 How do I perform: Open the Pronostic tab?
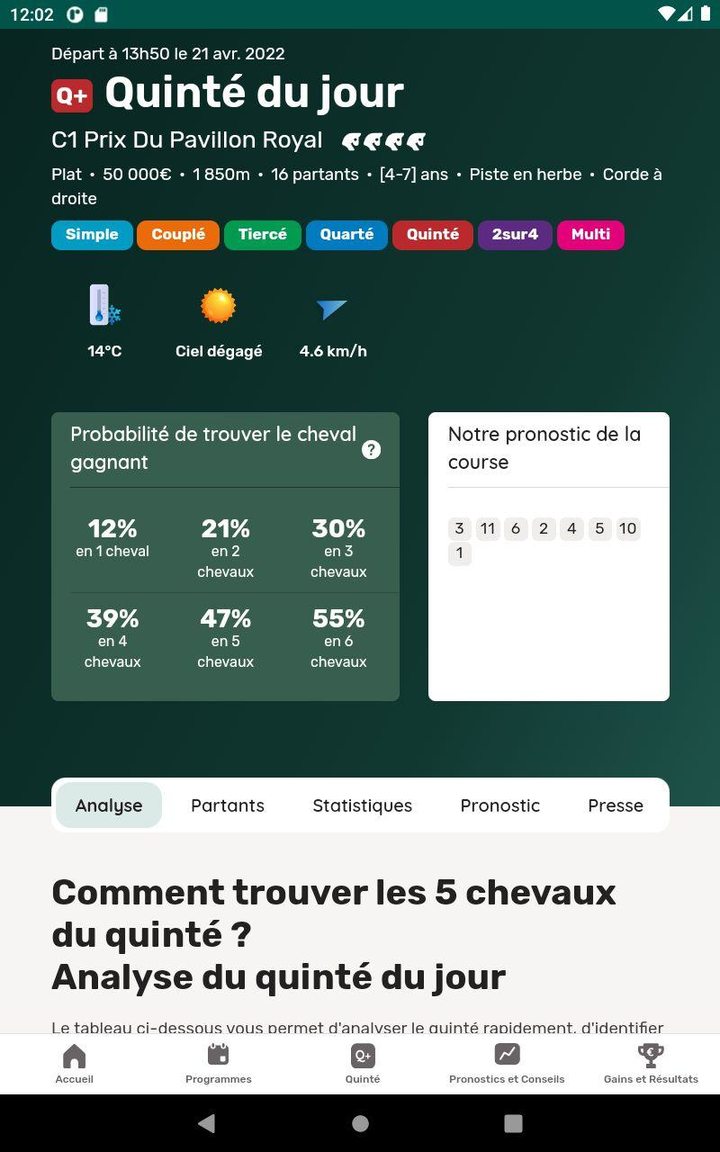click(x=500, y=805)
